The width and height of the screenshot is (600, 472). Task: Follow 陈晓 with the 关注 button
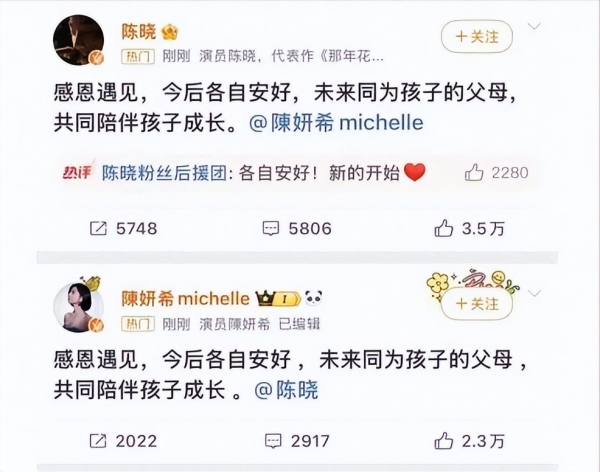477,36
